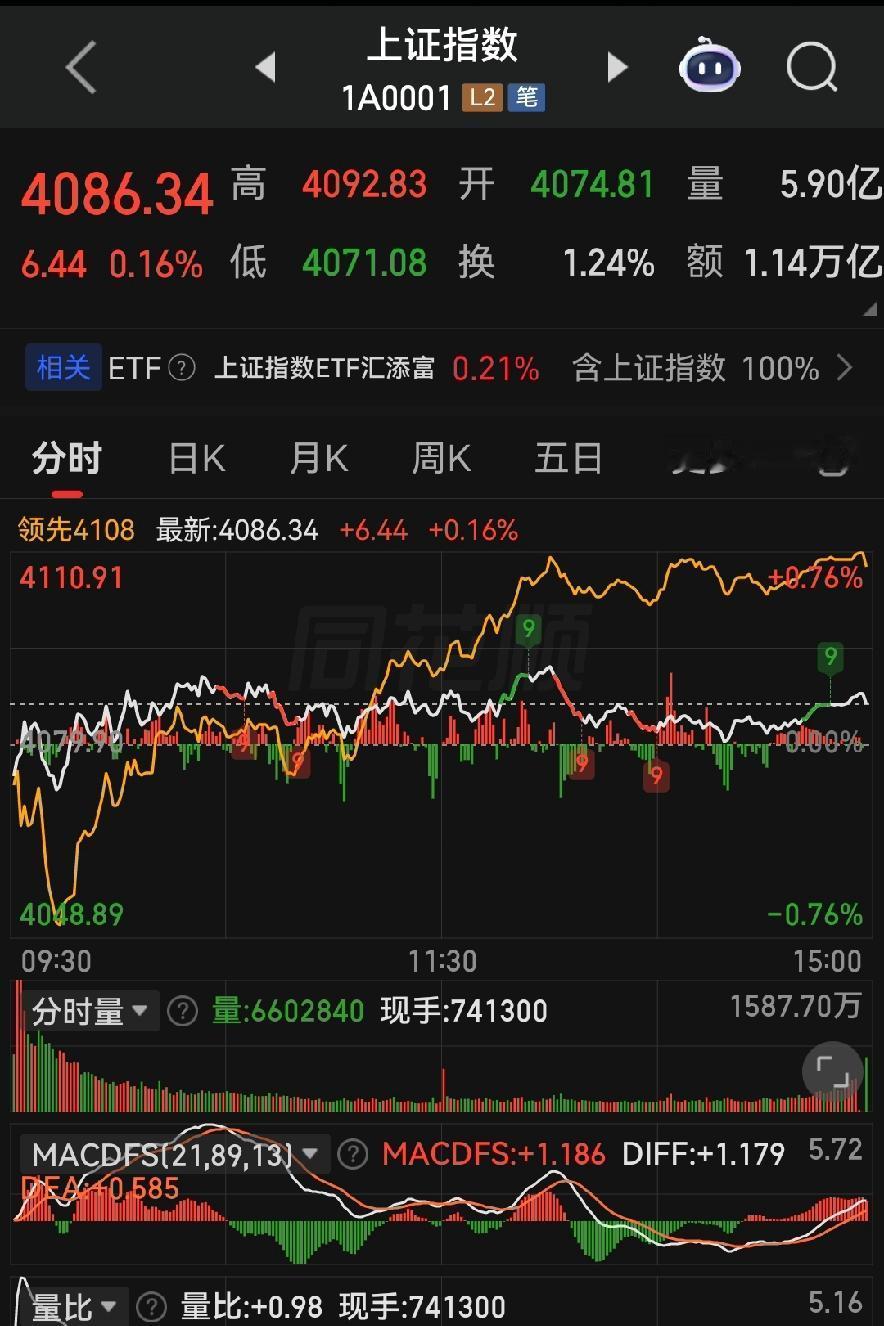Toggle the 相关 related filter button
Viewport: 884px width, 1326px height.
(62, 368)
